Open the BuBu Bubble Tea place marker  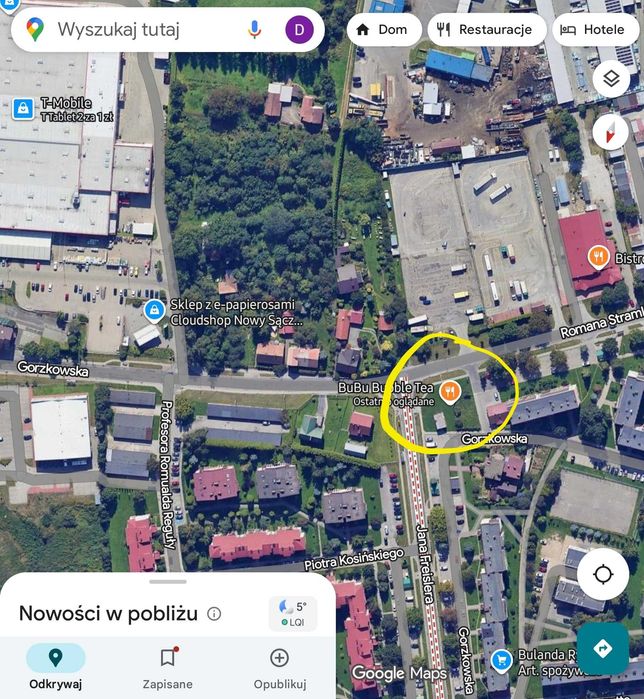tap(450, 391)
